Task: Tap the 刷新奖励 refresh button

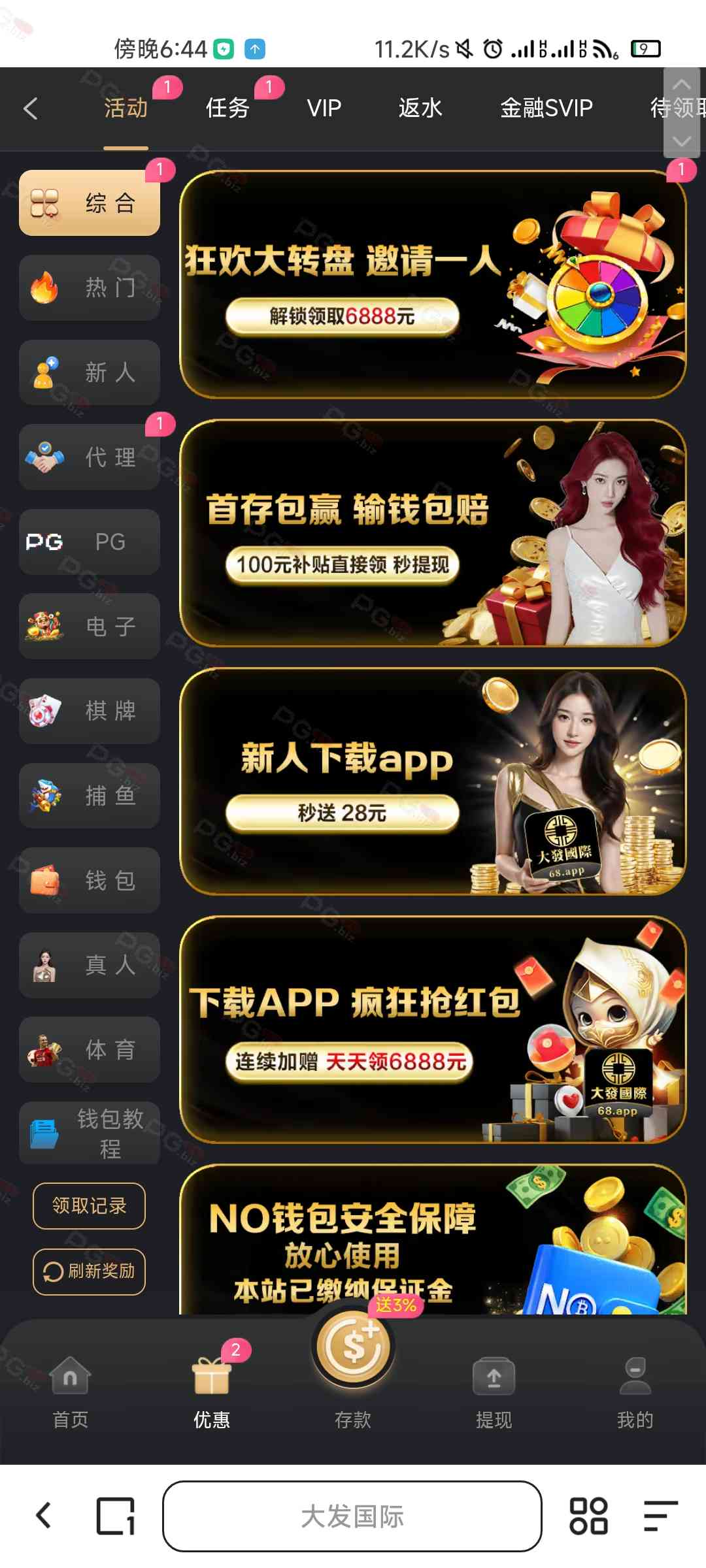Action: coord(90,1271)
